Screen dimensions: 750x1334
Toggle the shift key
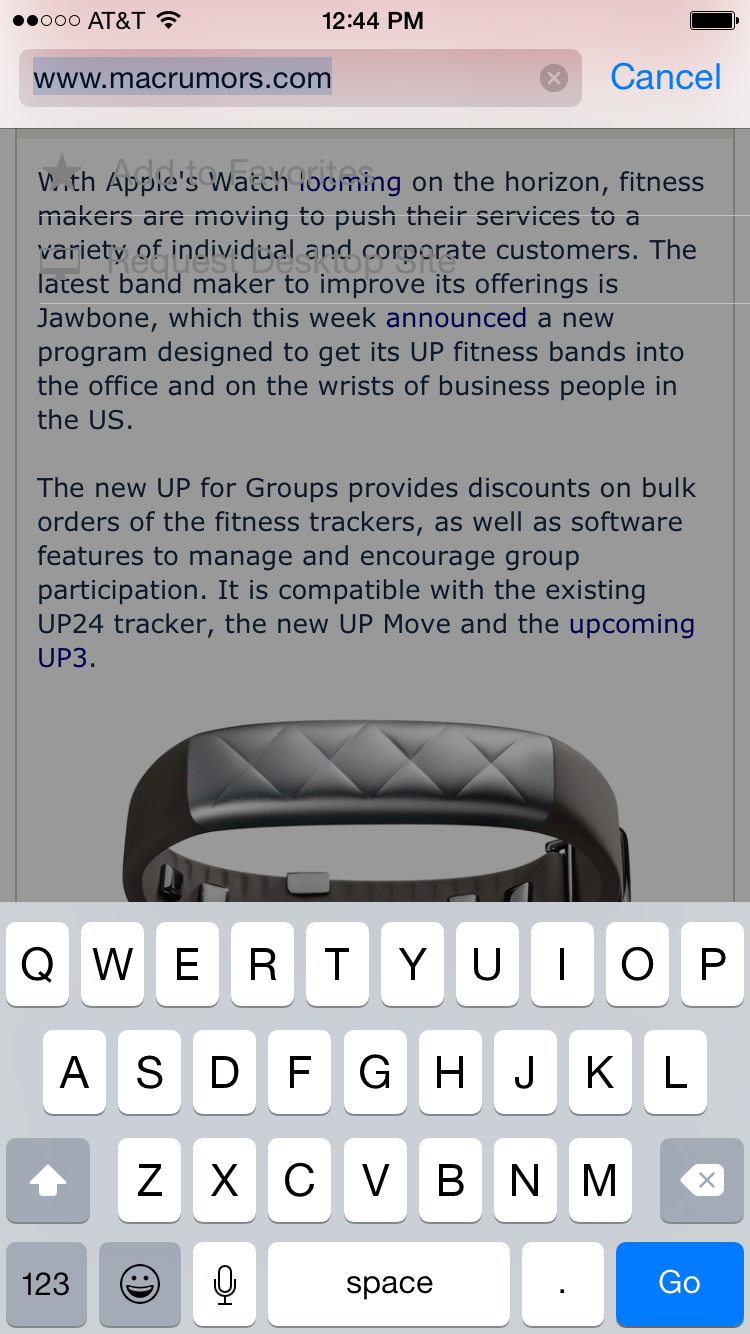pyautogui.click(x=47, y=1180)
